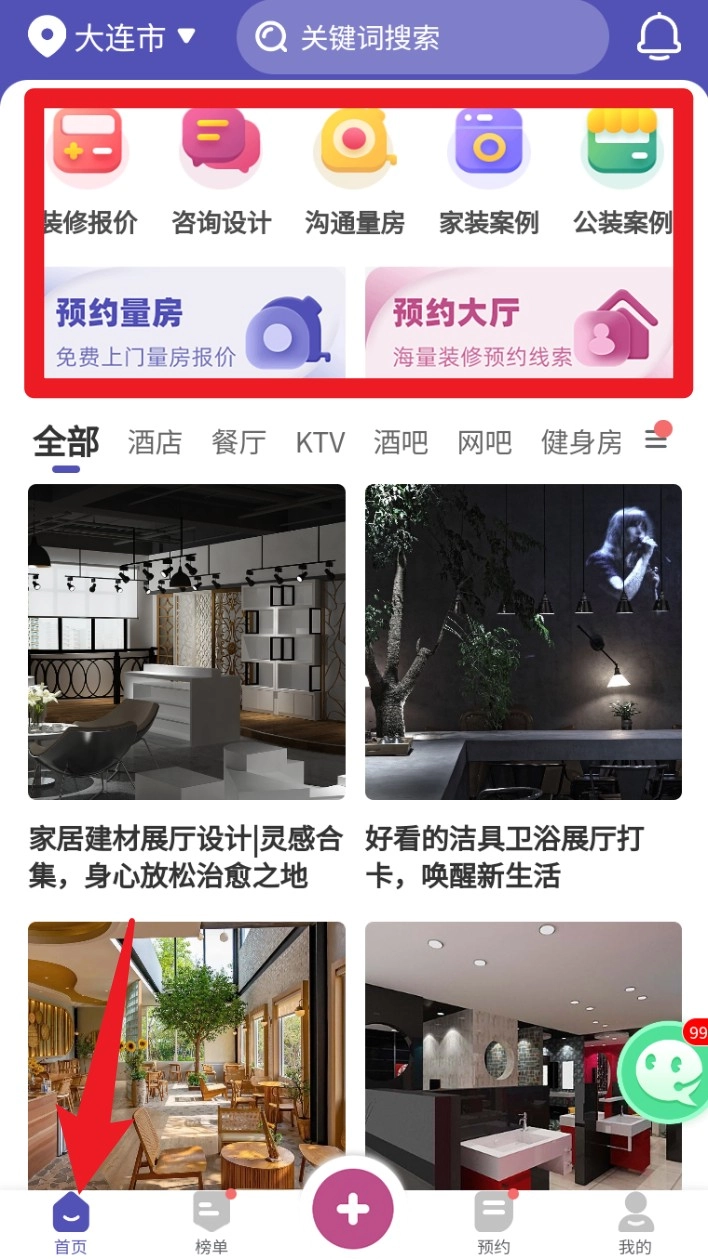
Task: Switch to the 榜单 tab
Action: click(211, 1223)
